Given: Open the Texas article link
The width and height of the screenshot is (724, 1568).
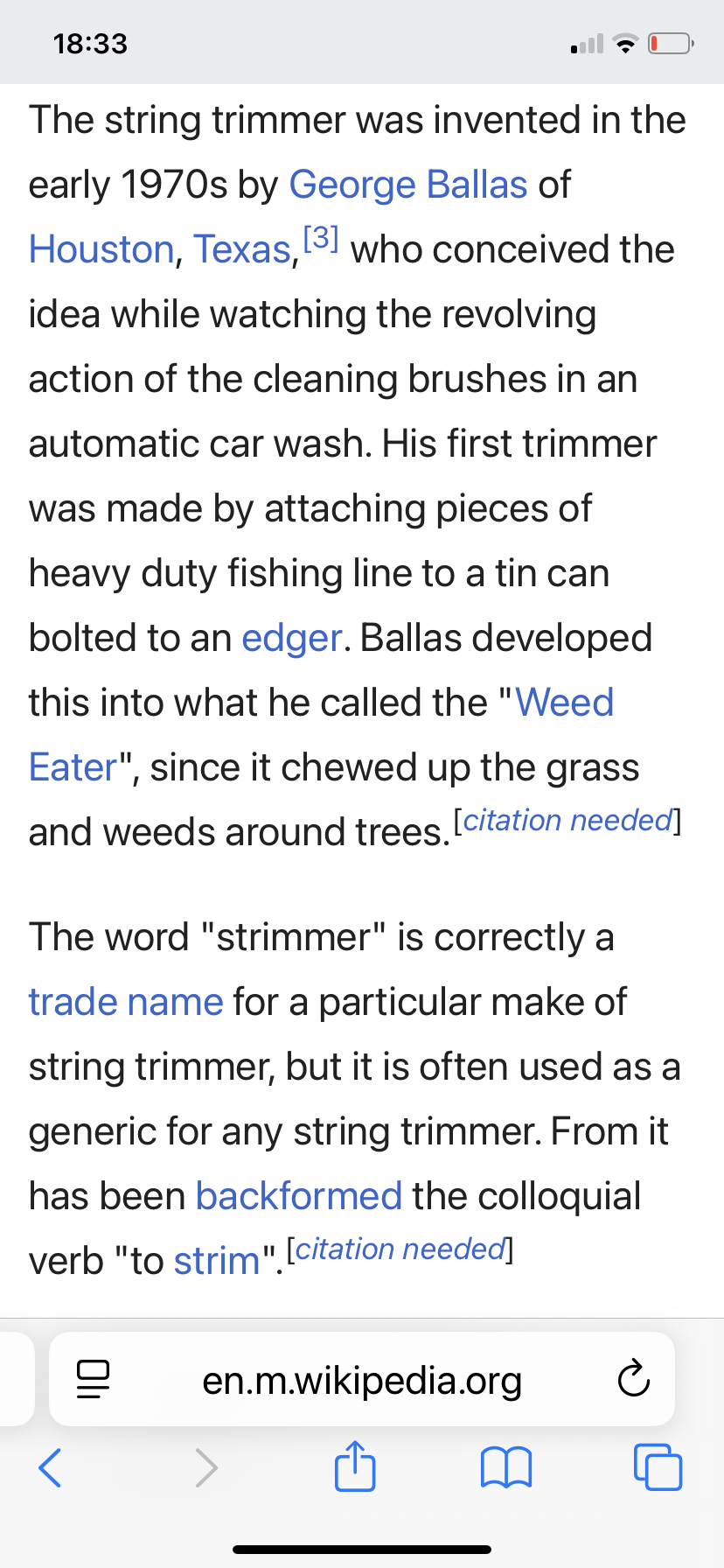Looking at the screenshot, I should click(x=242, y=249).
